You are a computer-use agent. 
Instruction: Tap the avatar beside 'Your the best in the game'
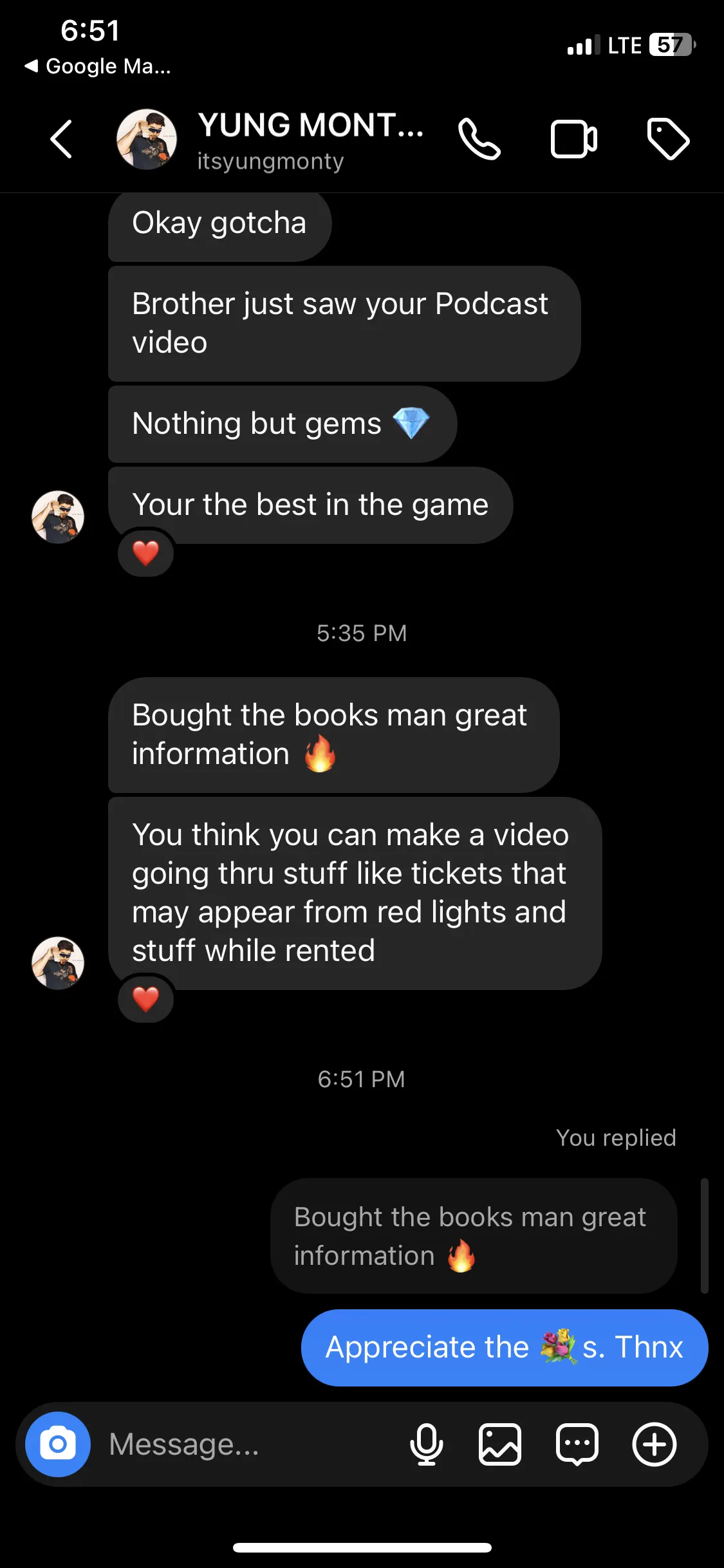click(58, 517)
